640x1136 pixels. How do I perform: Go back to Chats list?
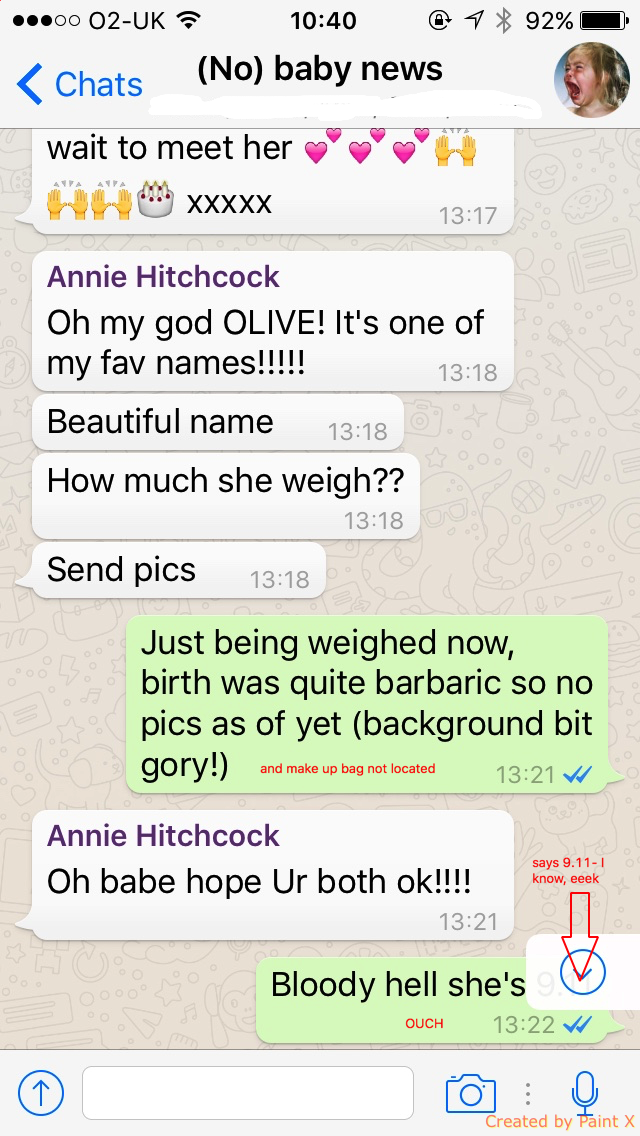(x=80, y=85)
